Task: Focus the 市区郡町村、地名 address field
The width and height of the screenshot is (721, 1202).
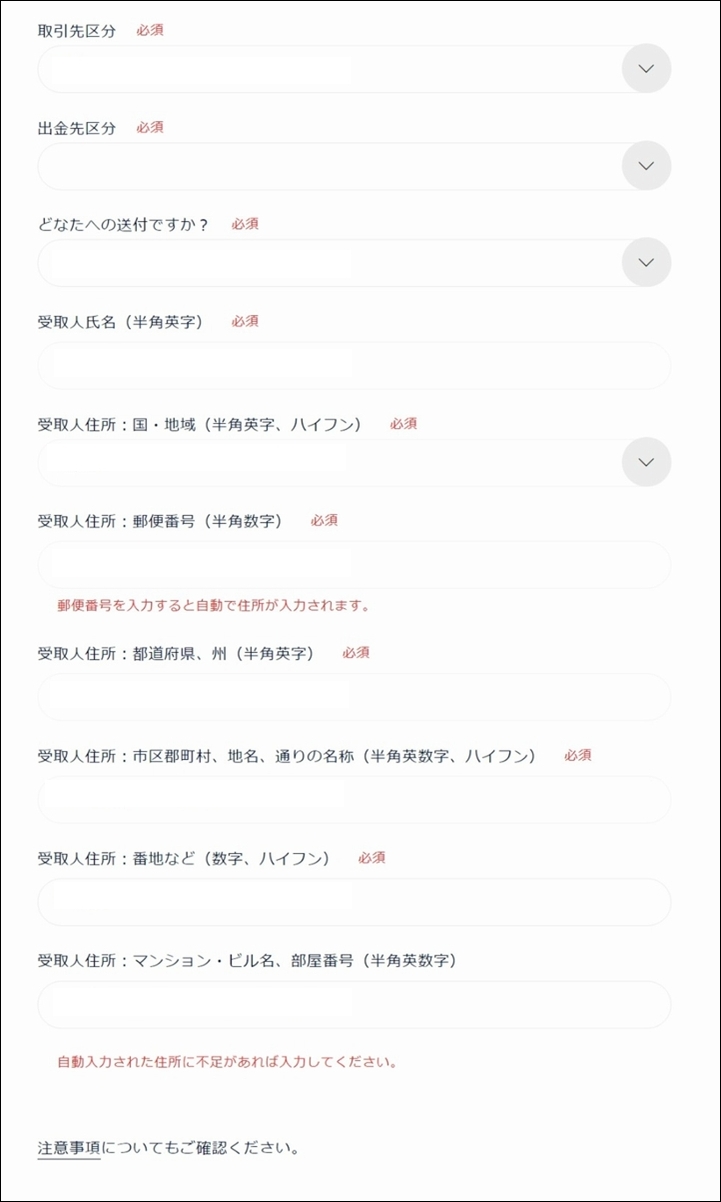Action: 353,799
